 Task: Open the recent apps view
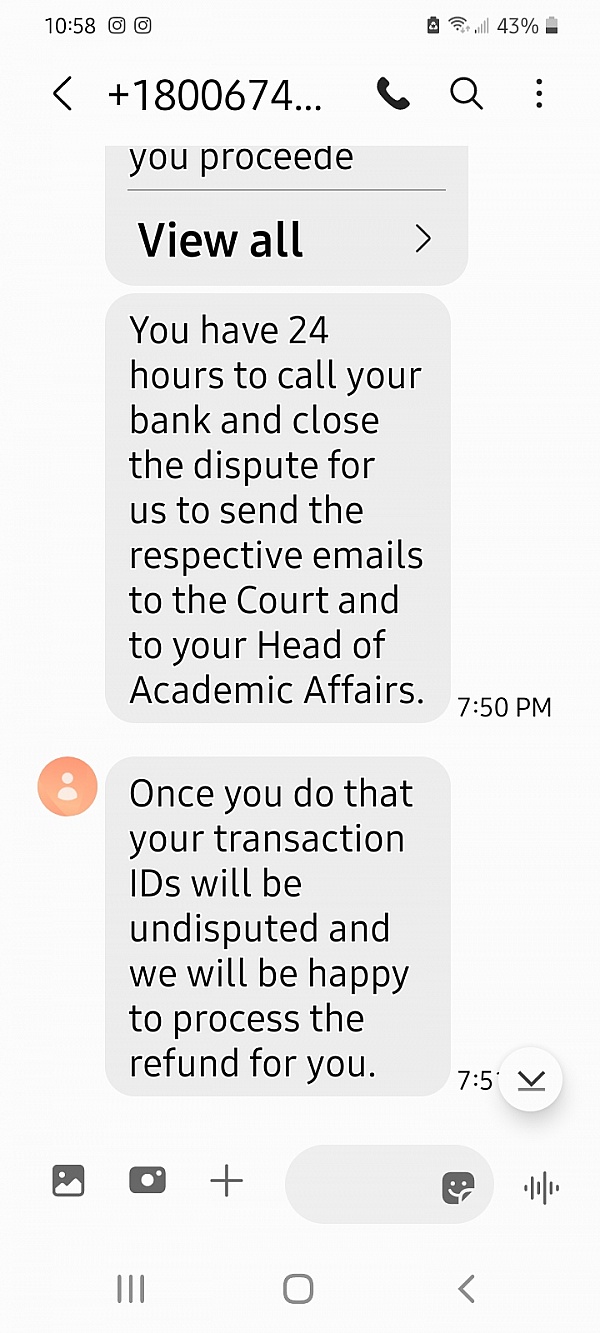[x=131, y=1289]
